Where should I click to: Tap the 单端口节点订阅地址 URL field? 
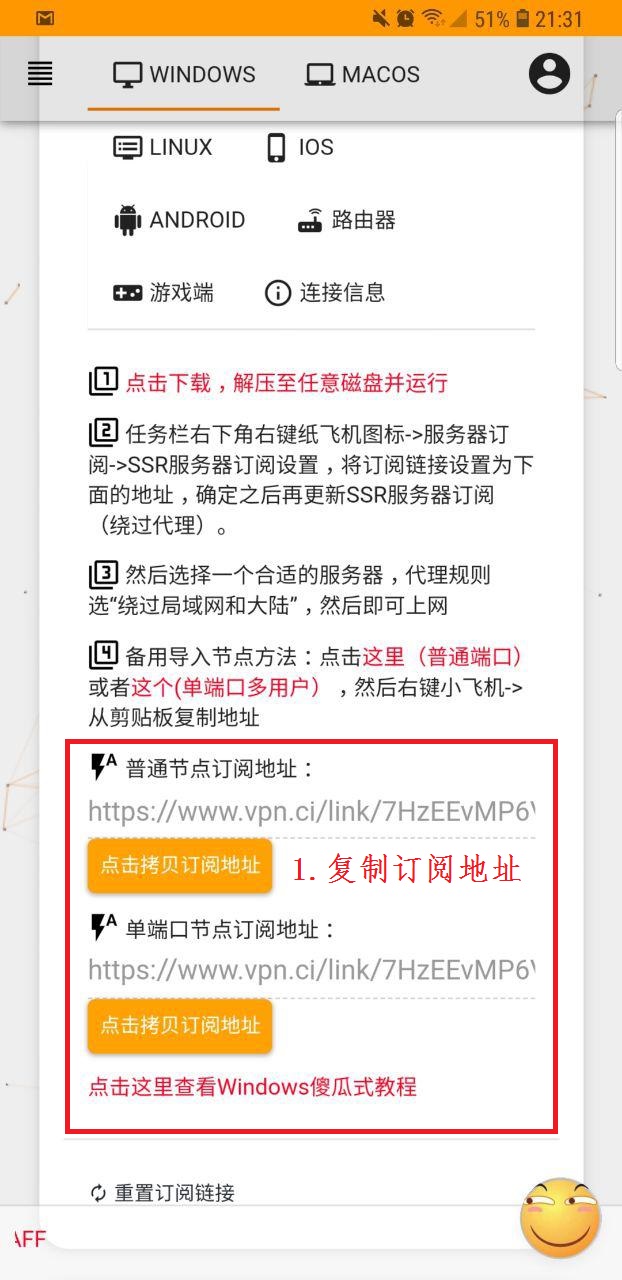[x=311, y=970]
